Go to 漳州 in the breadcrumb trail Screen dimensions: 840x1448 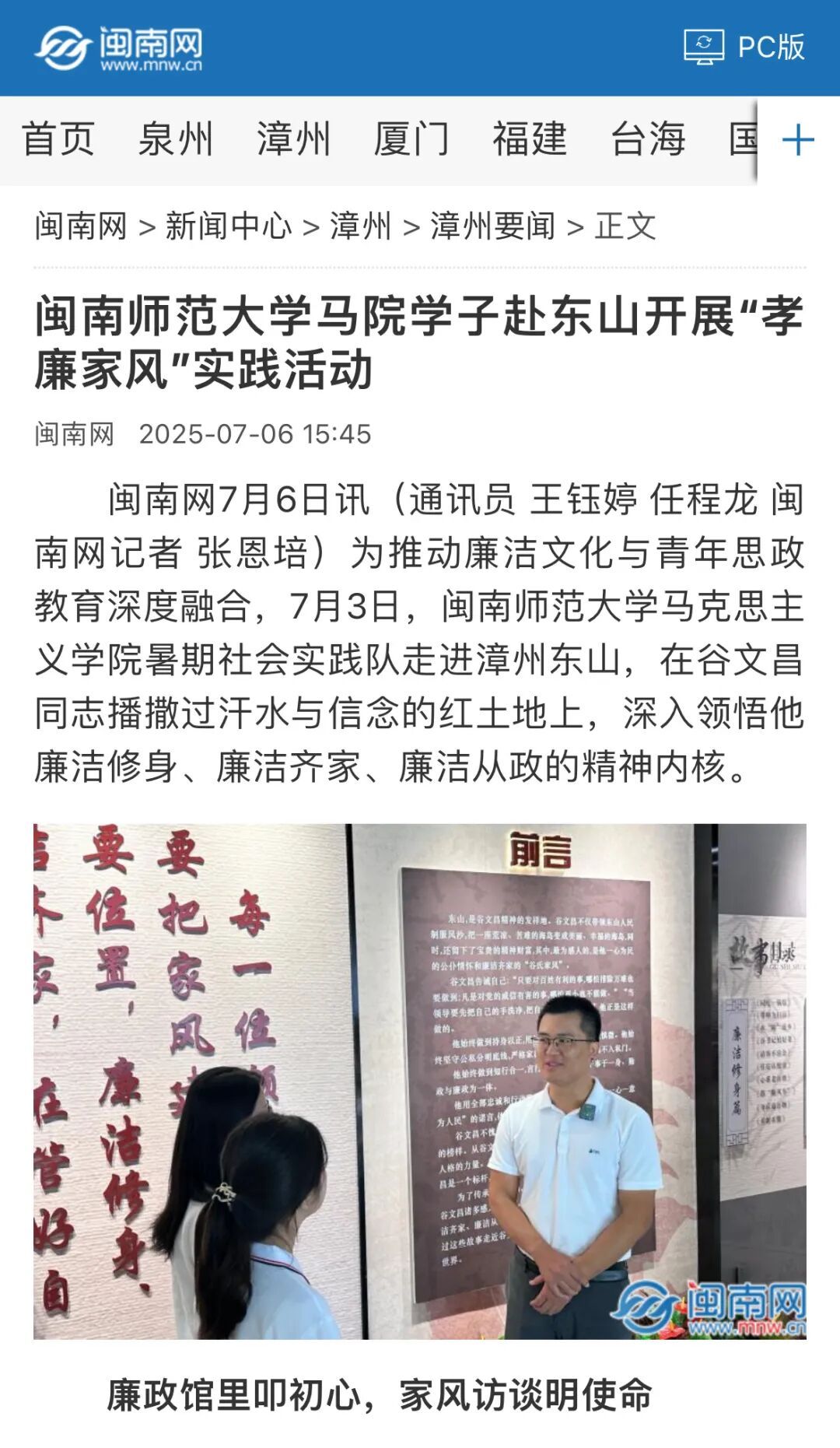pos(360,226)
